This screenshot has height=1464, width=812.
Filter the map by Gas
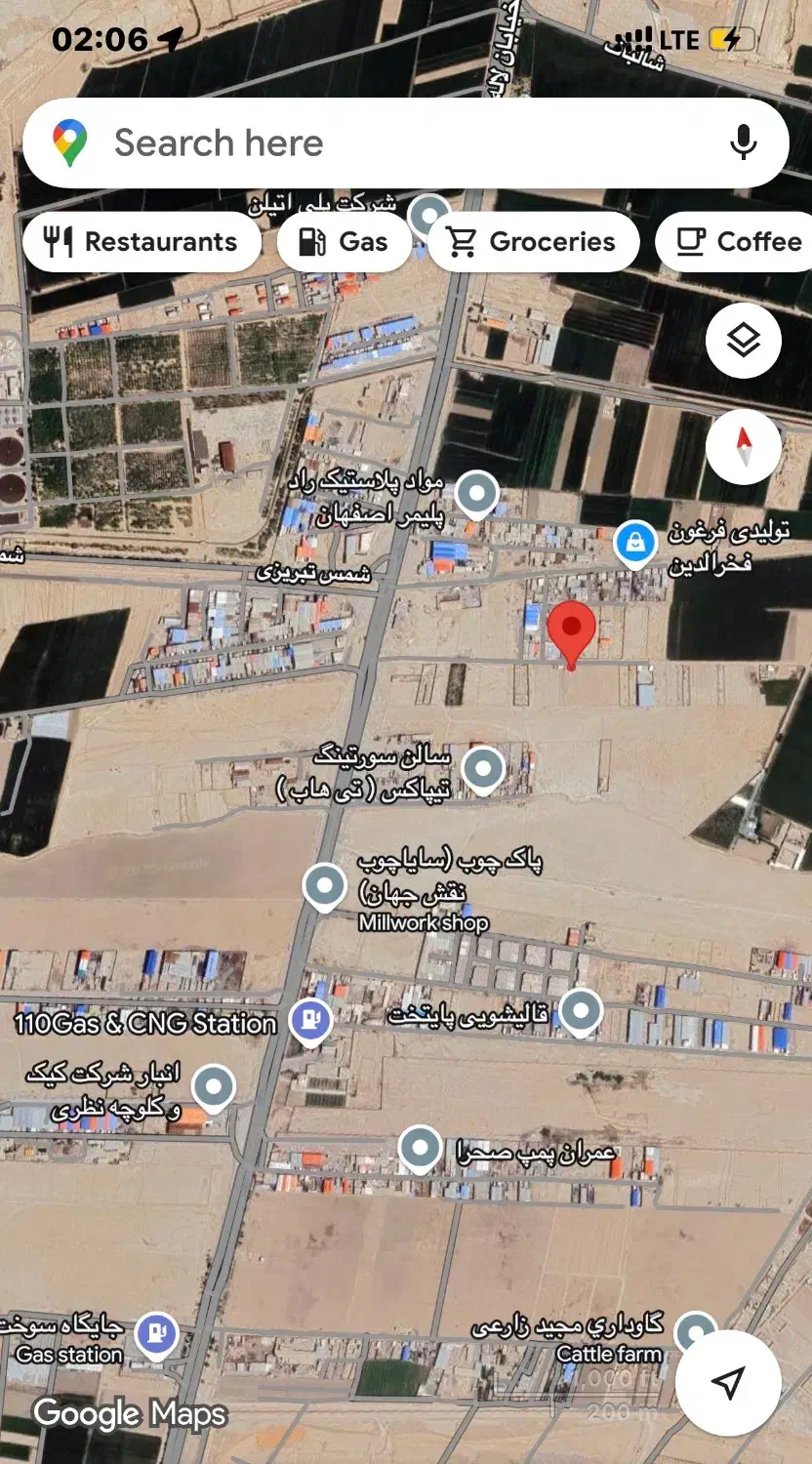(x=343, y=241)
